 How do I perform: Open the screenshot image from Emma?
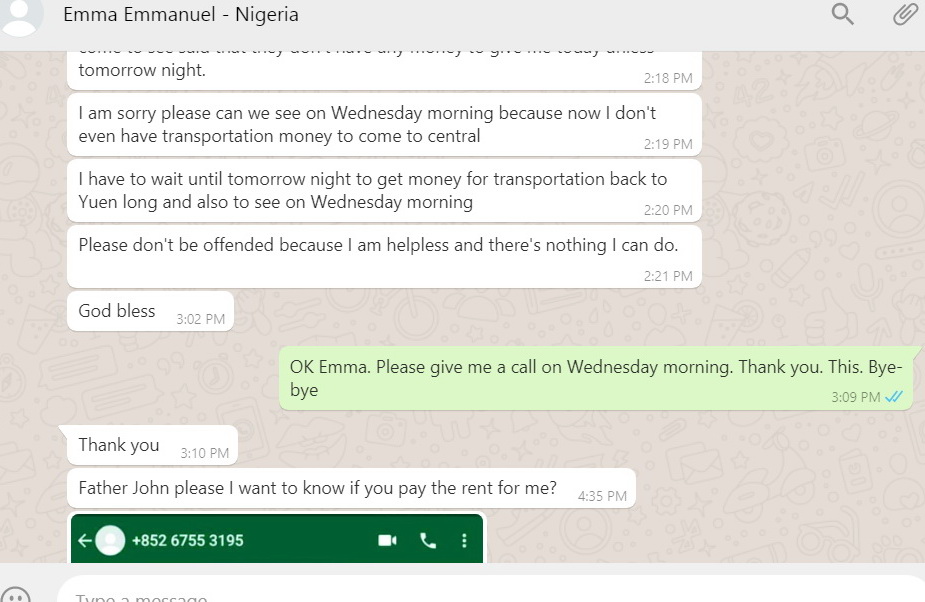coord(276,539)
